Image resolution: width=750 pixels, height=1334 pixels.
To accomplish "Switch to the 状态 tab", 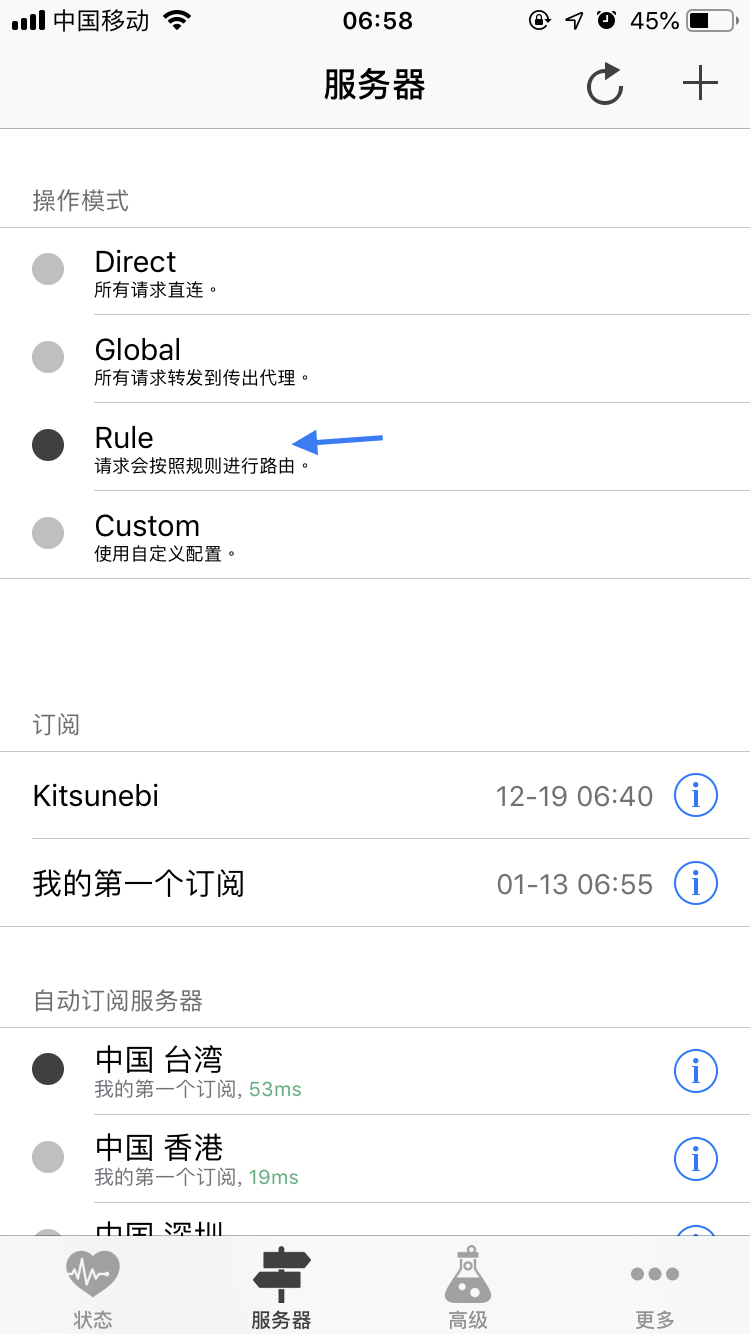I will 93,1285.
